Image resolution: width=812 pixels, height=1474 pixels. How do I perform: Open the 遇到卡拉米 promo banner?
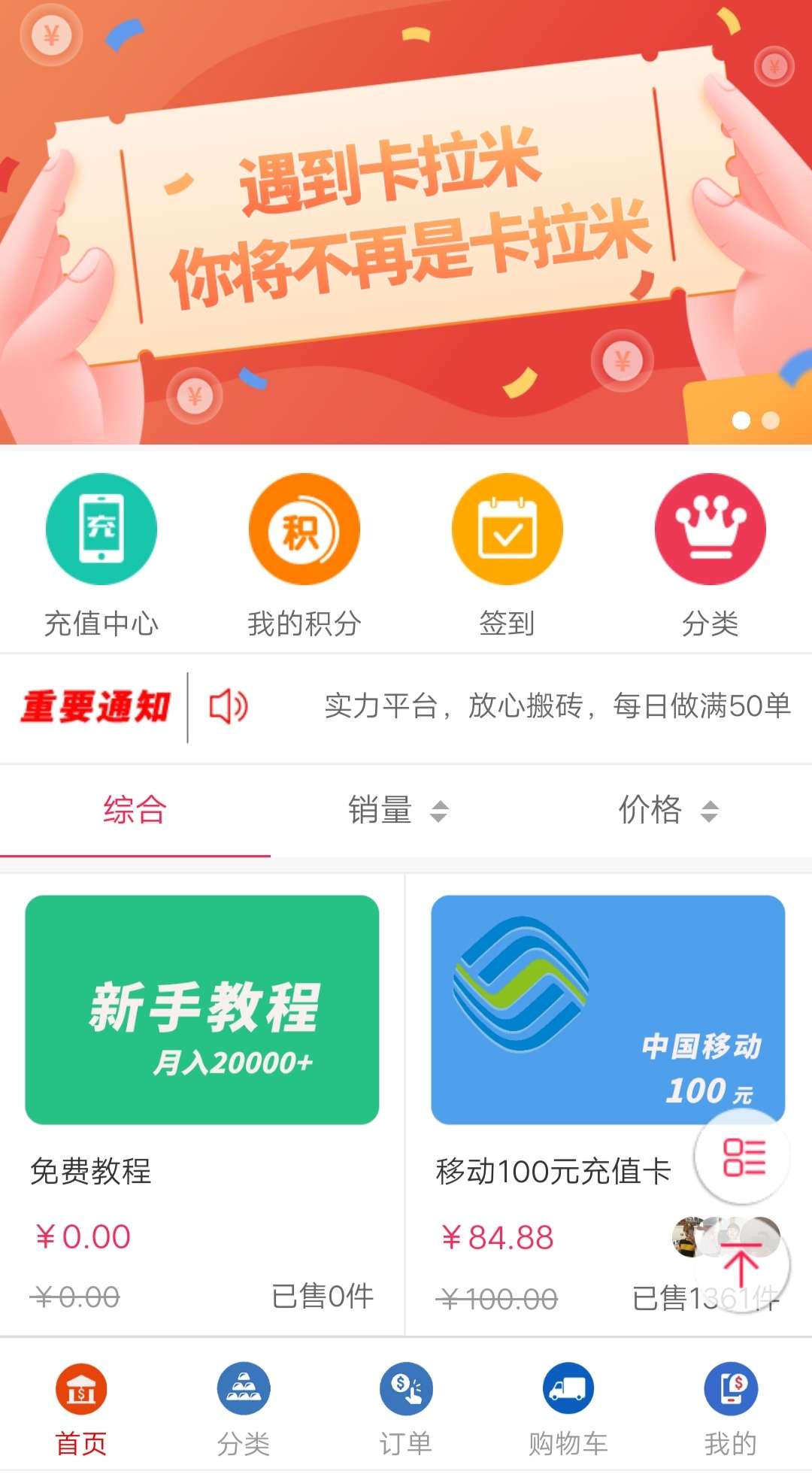(x=406, y=222)
